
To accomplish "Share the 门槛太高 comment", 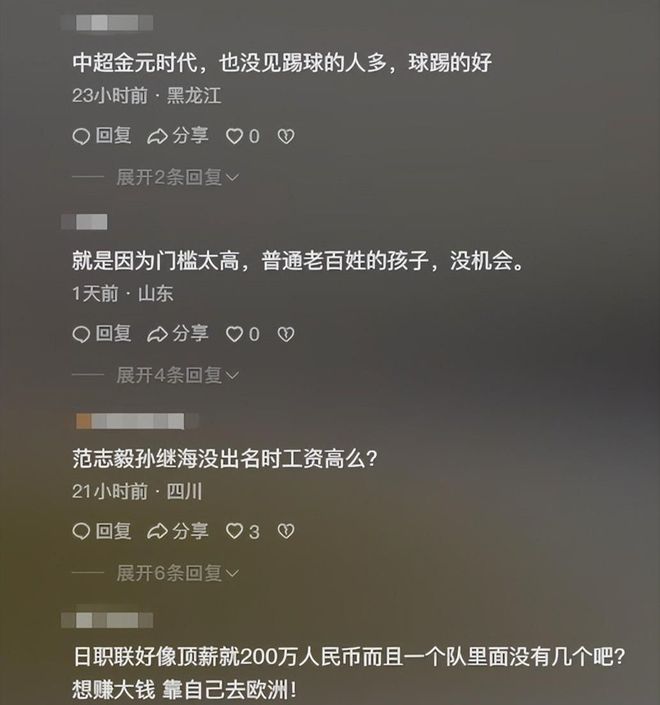I will [178, 334].
